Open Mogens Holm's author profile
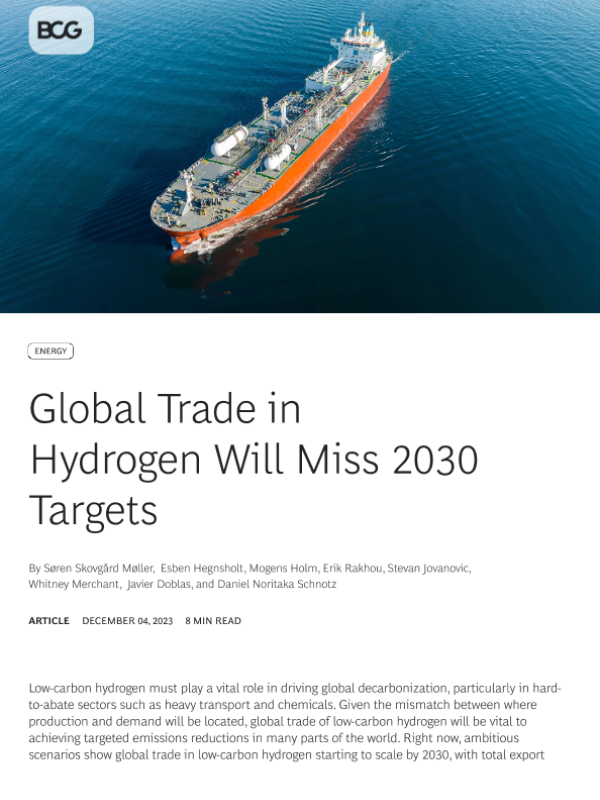 point(286,568)
